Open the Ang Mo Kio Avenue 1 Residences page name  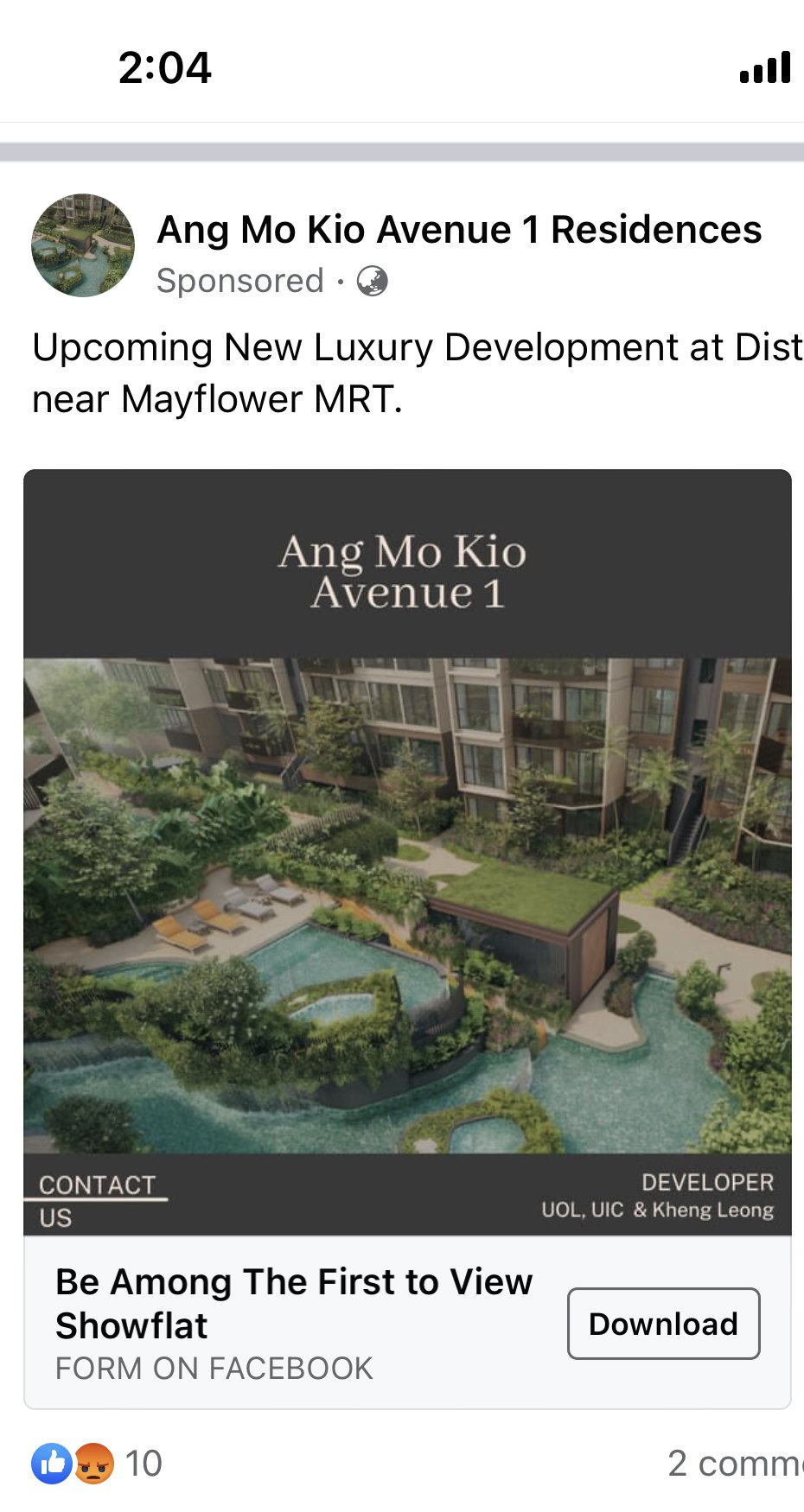(459, 230)
